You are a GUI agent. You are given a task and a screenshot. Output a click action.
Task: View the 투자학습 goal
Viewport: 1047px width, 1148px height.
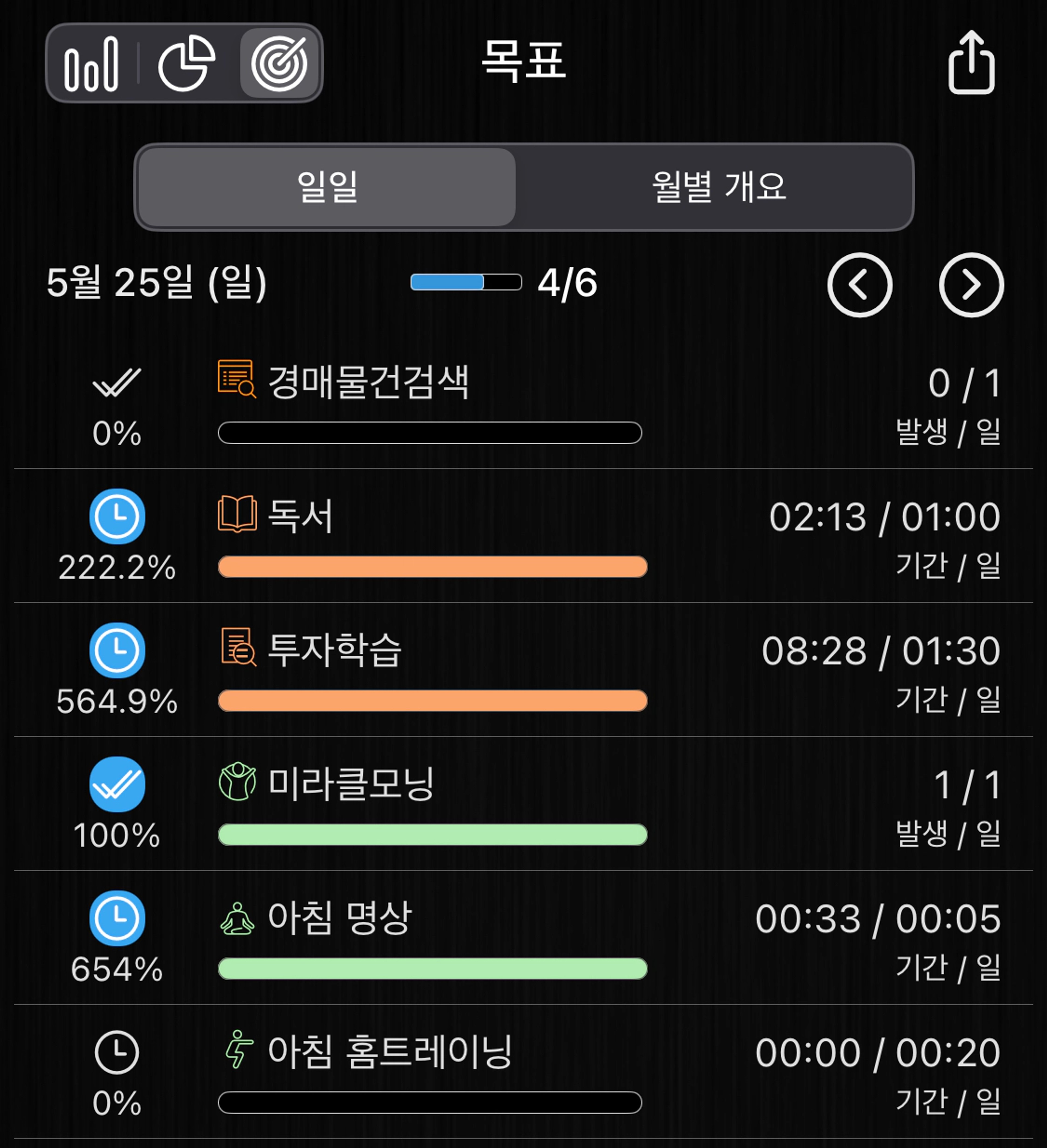(x=334, y=650)
